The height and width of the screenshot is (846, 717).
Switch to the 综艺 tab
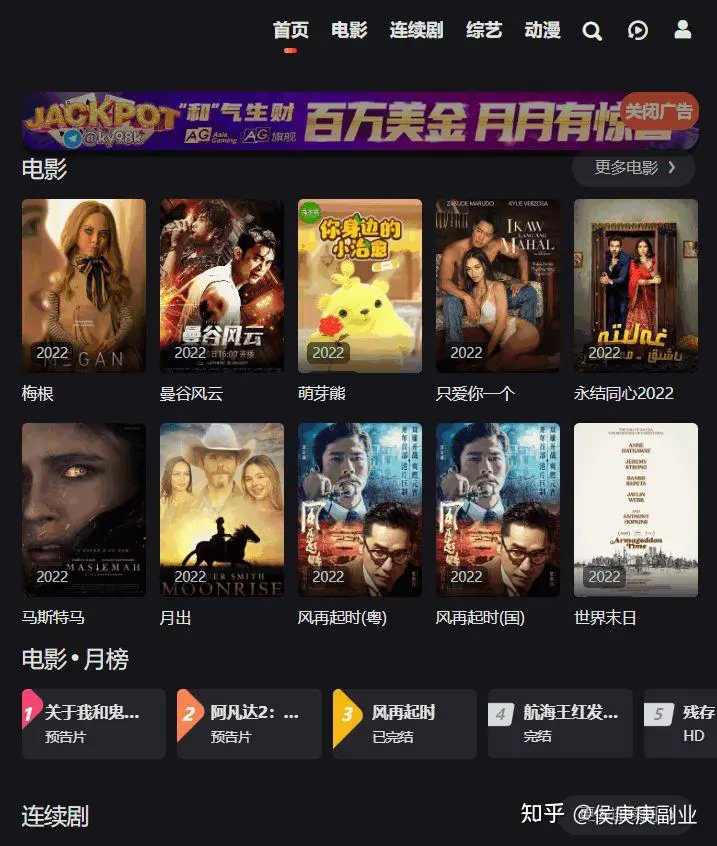click(x=484, y=30)
